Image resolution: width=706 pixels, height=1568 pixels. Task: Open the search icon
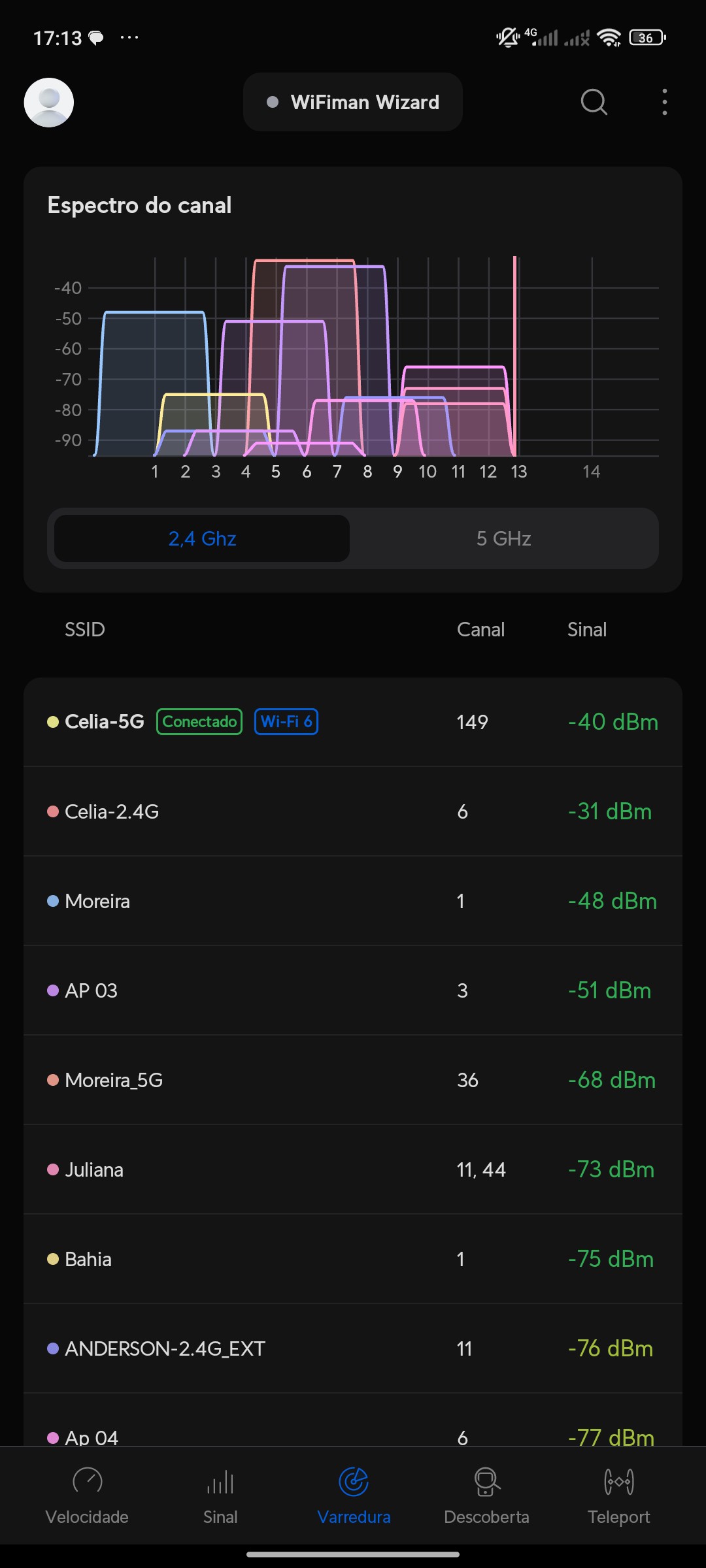pyautogui.click(x=594, y=103)
